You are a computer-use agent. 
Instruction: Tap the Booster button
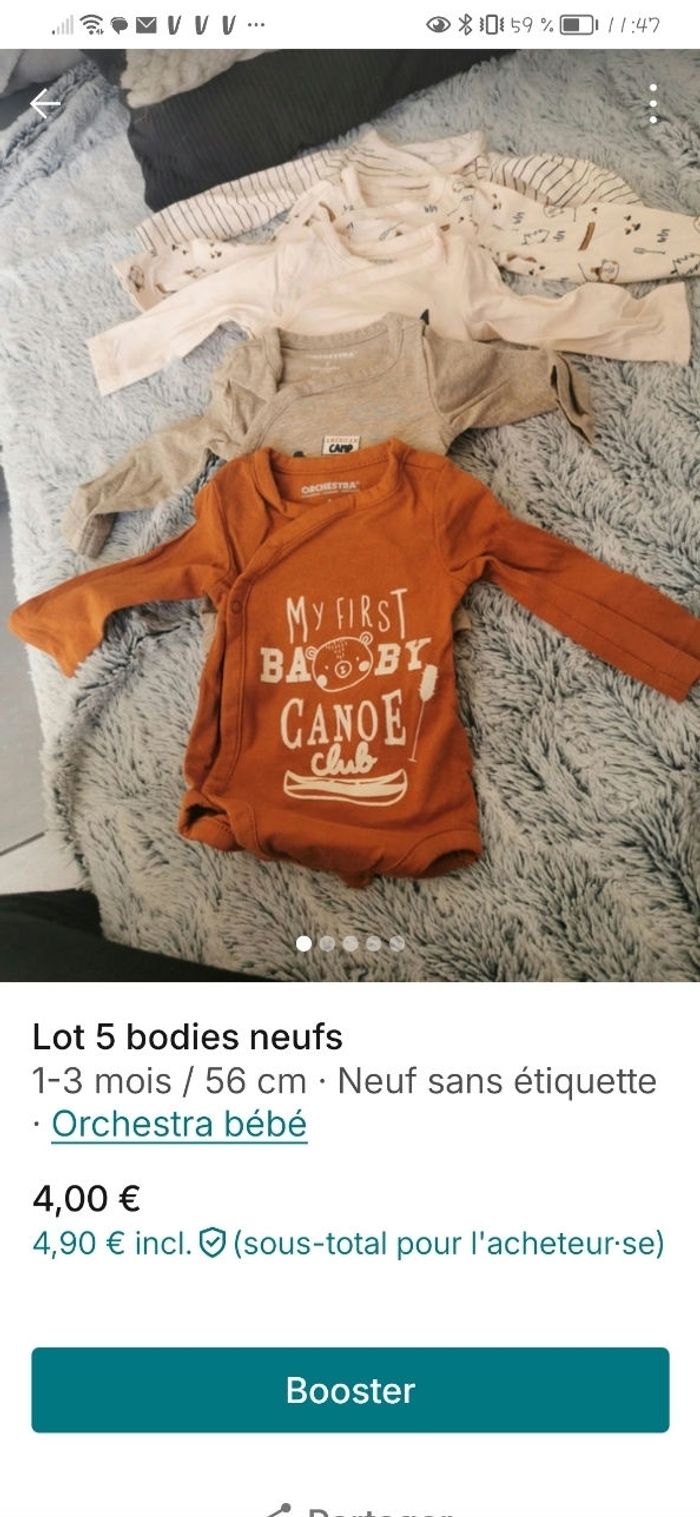click(x=350, y=1390)
